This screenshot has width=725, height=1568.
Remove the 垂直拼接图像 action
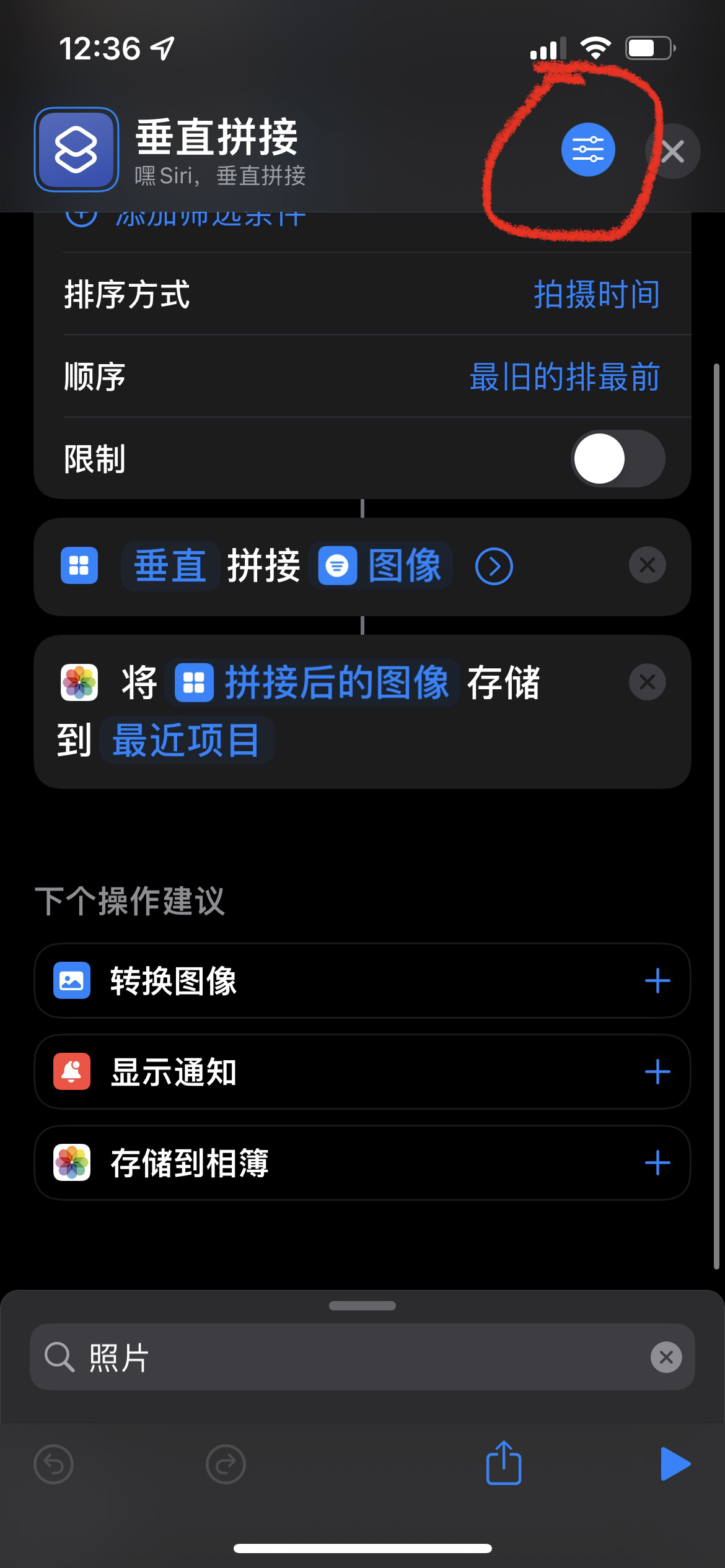[647, 565]
